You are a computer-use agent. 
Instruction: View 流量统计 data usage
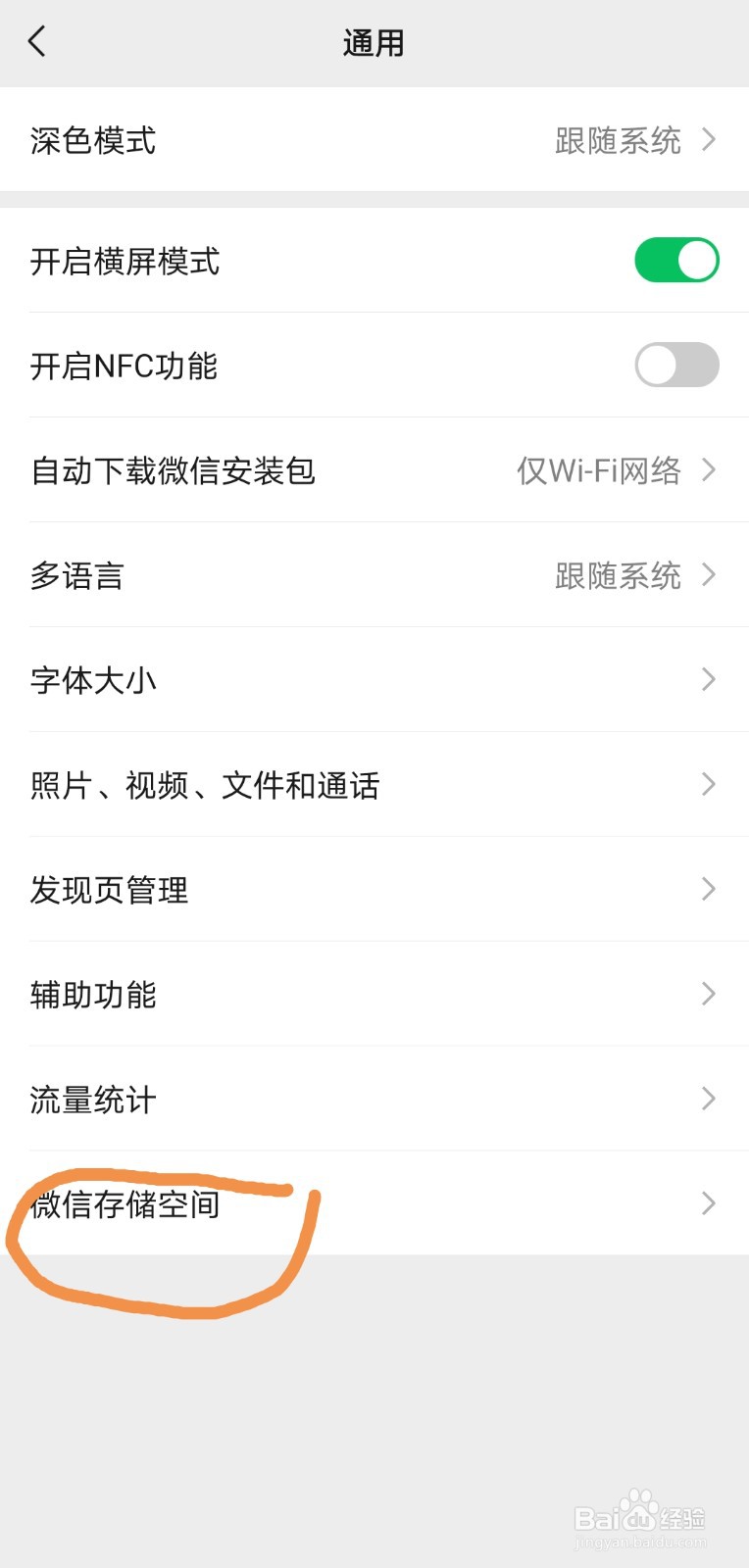[x=373, y=1099]
